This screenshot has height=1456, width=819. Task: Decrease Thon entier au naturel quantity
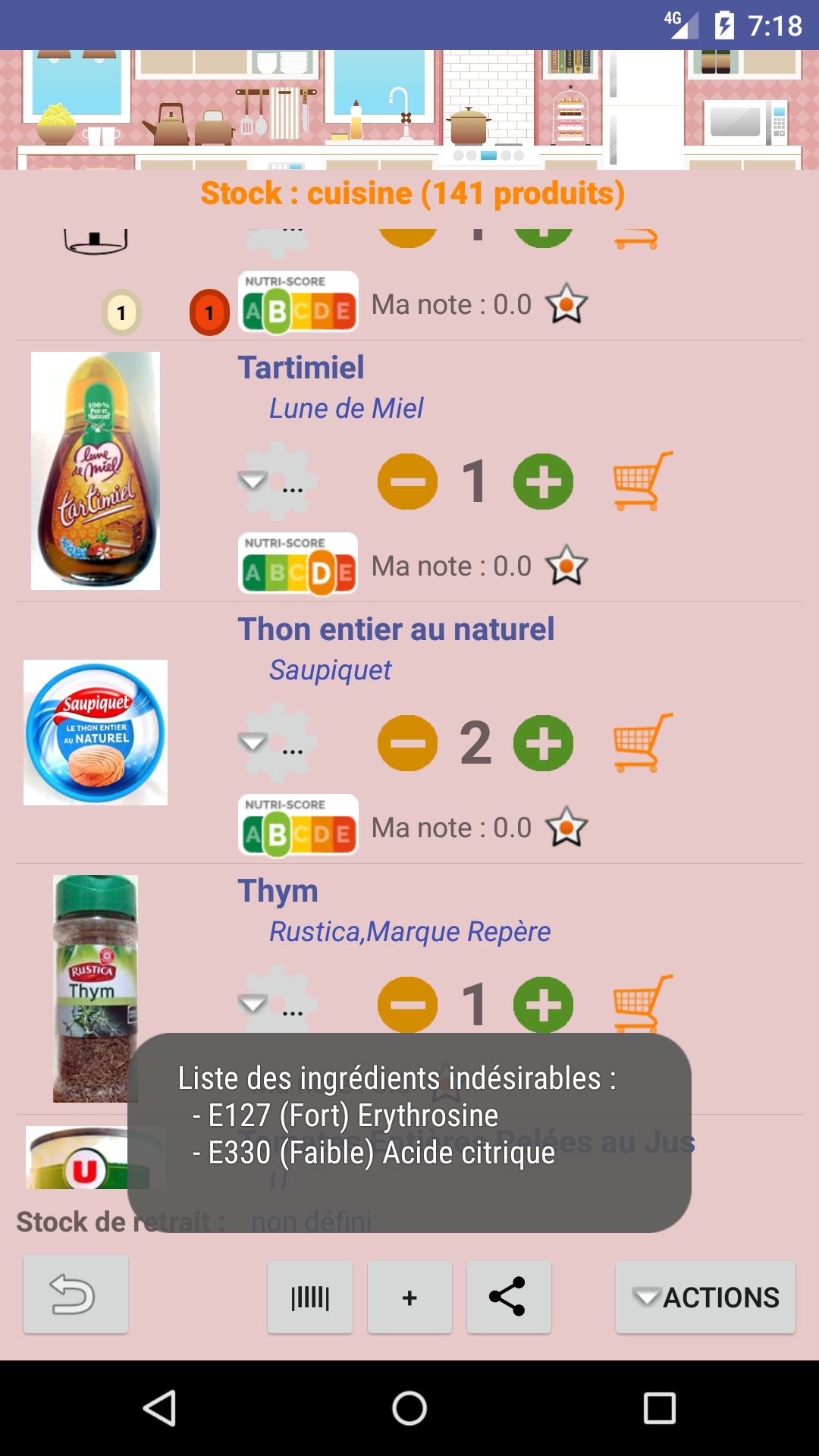pos(408,743)
